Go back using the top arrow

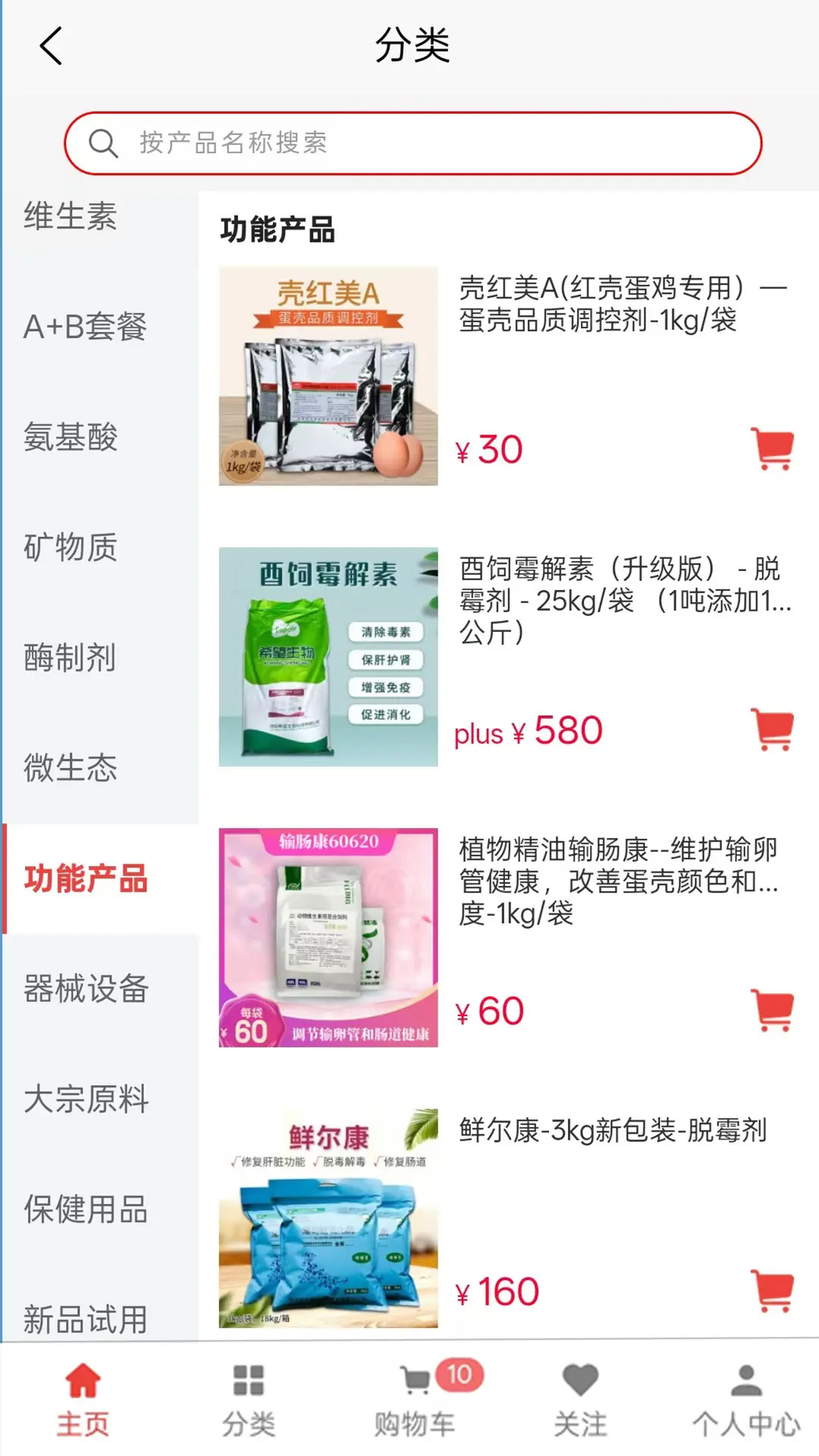(51, 46)
